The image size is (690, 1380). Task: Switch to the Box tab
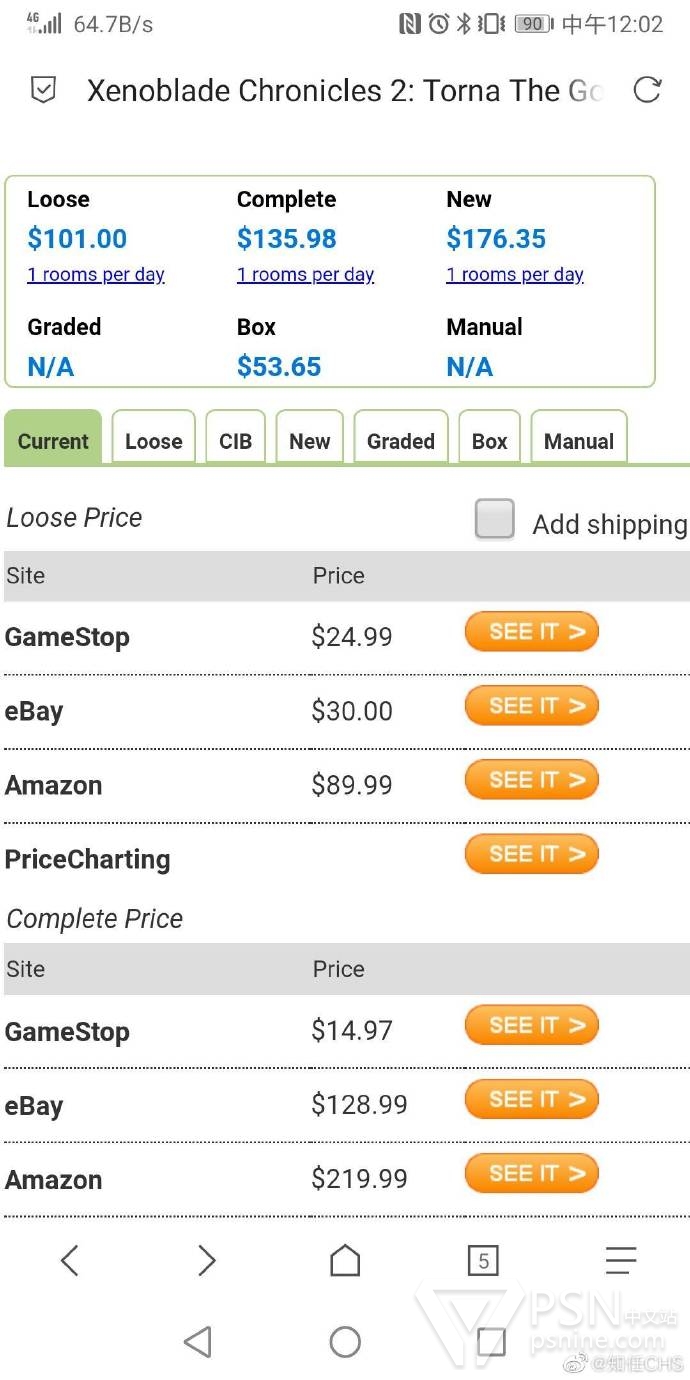click(489, 439)
